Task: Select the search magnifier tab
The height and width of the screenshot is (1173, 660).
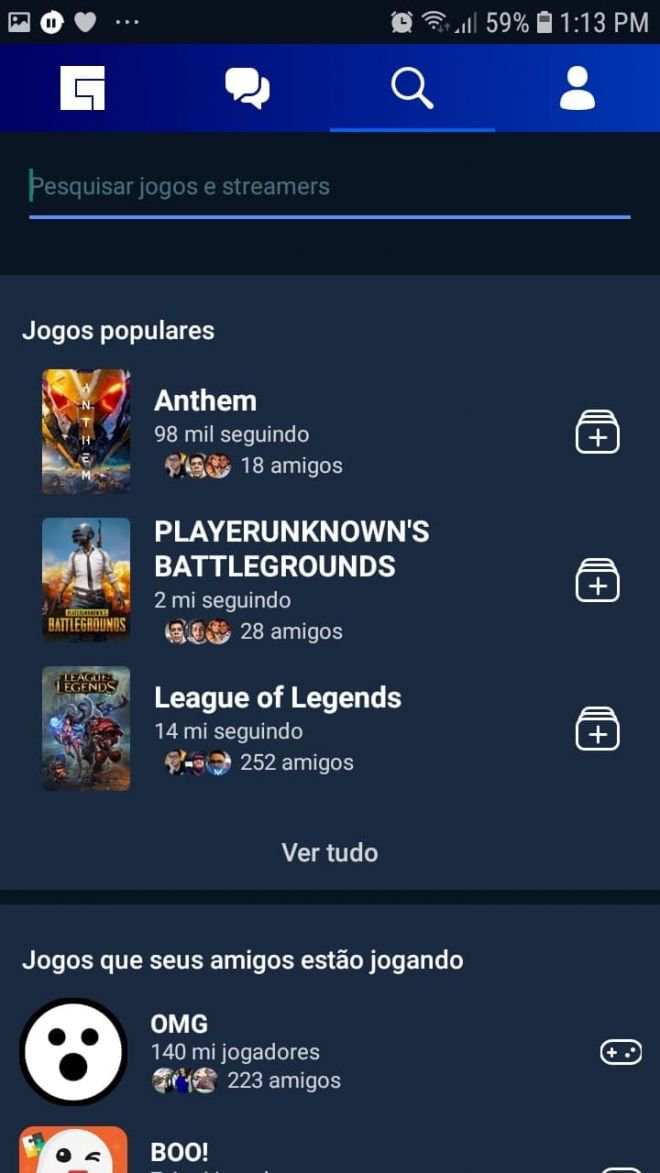Action: (412, 88)
